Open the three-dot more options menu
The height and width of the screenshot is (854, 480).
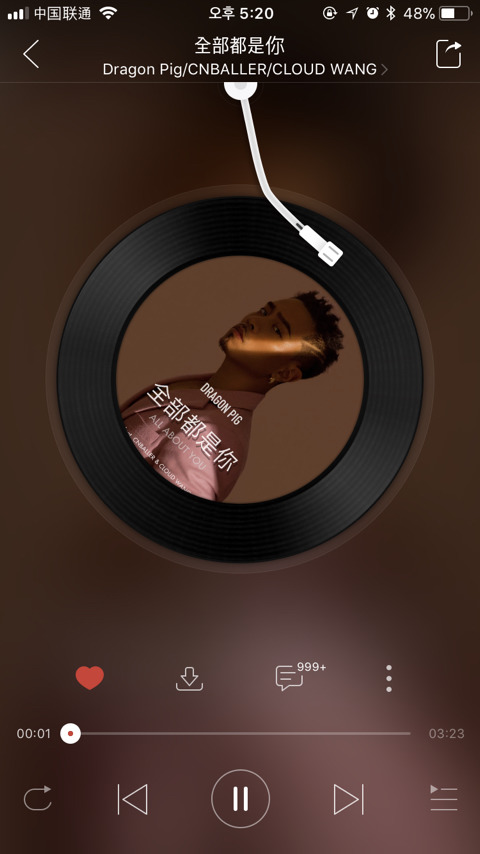(x=388, y=679)
